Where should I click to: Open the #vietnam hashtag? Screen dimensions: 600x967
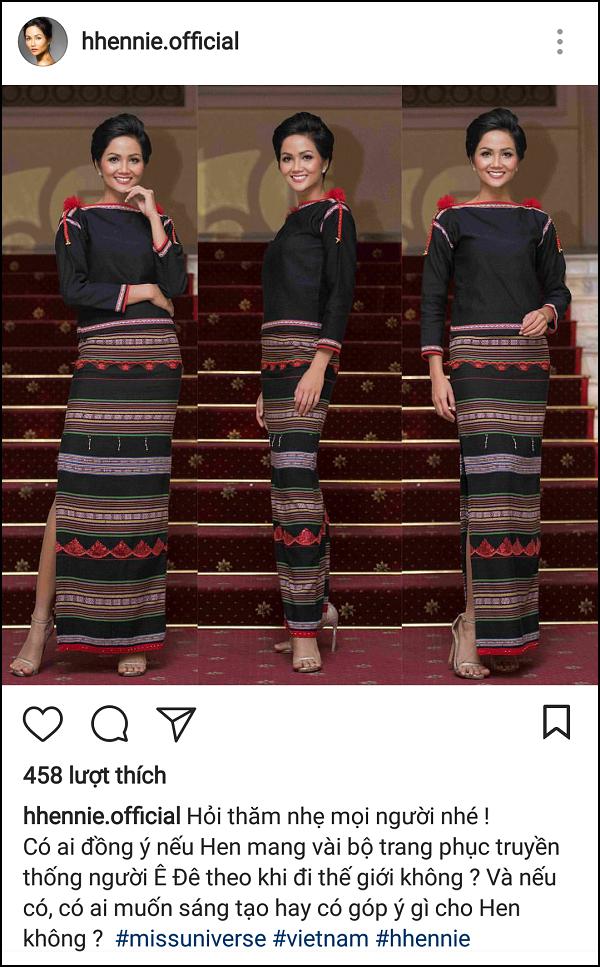[318, 939]
